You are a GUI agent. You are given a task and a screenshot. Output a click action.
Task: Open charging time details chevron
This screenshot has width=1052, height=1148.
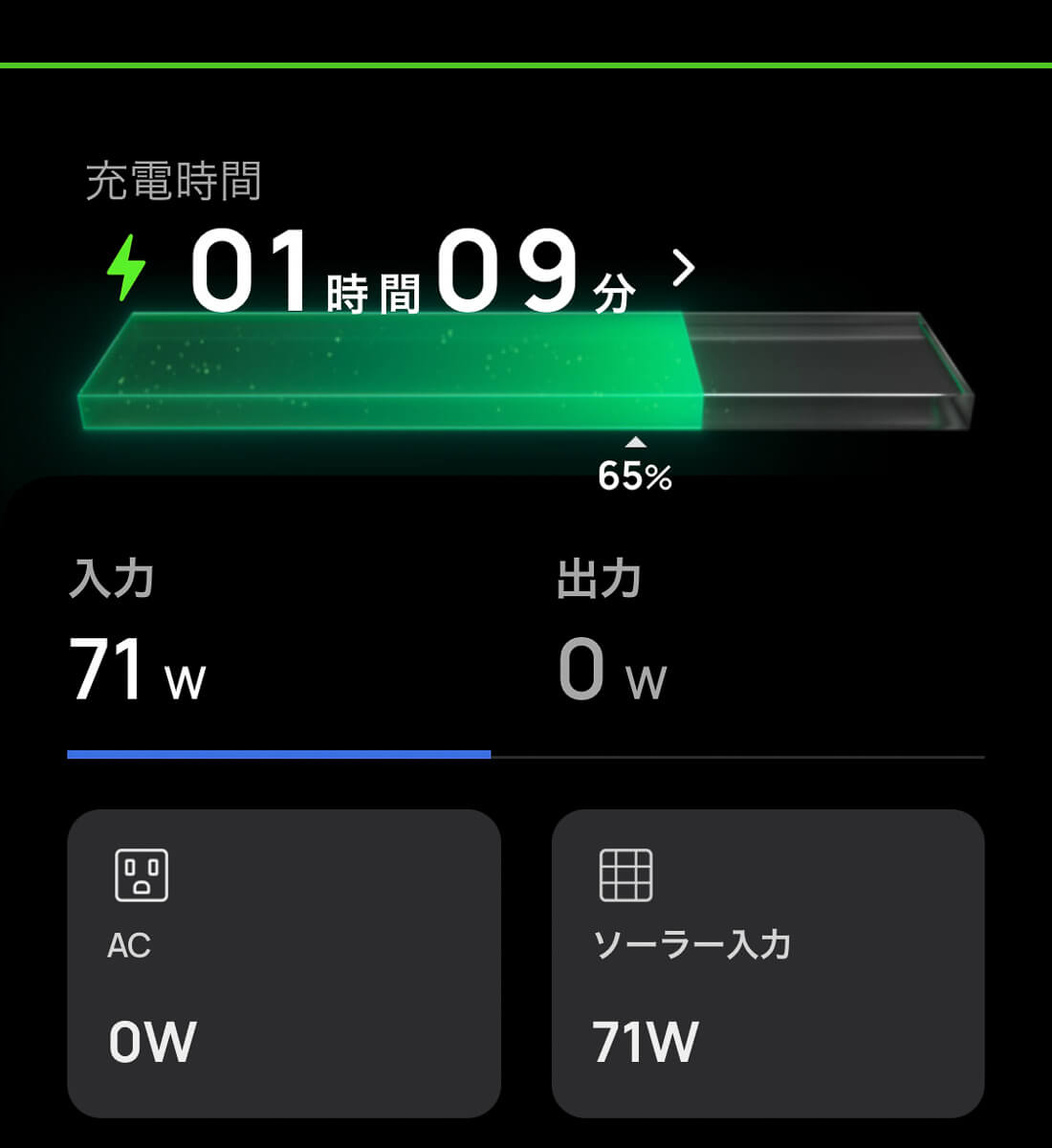point(683,269)
